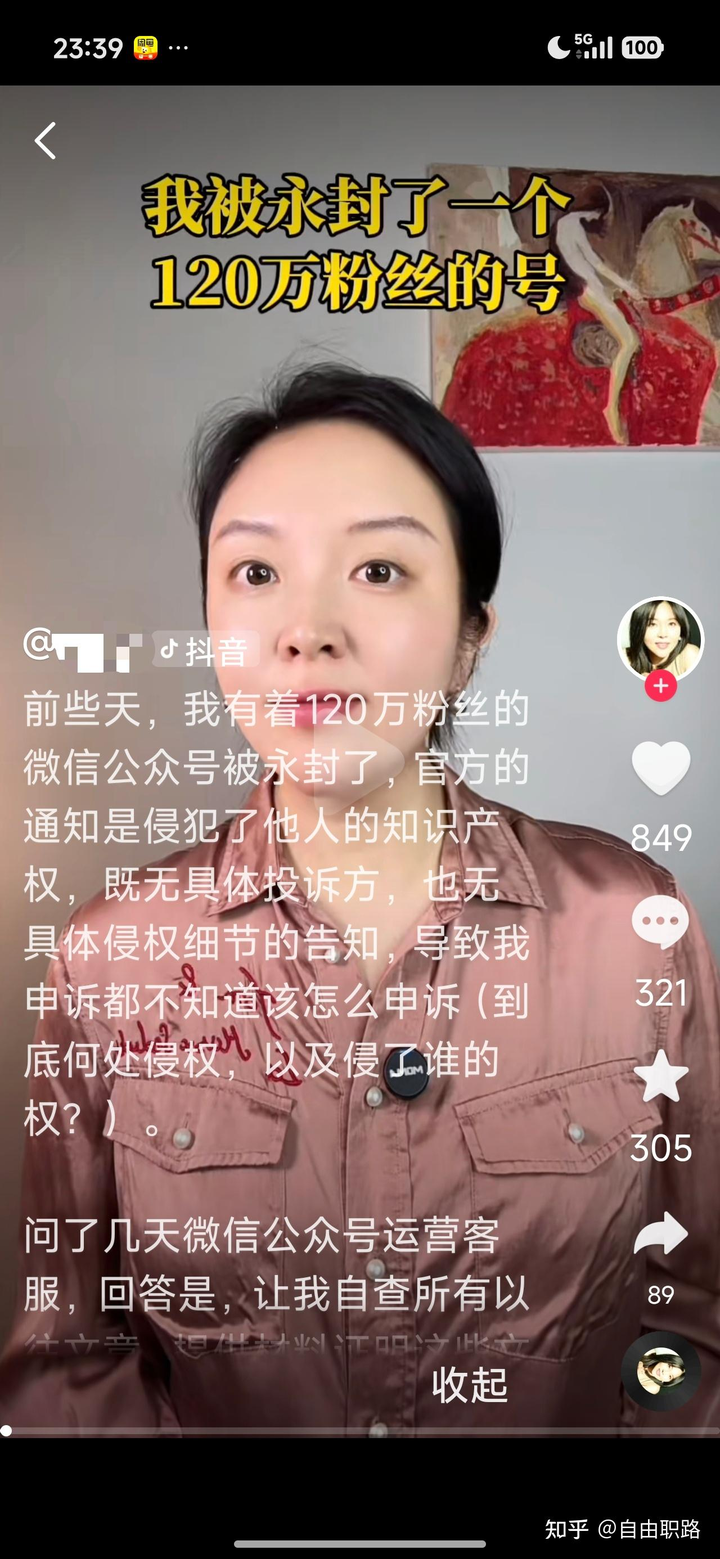Open the creator's profile avatar
Image resolution: width=720 pixels, height=1559 pixels.
pos(660,640)
